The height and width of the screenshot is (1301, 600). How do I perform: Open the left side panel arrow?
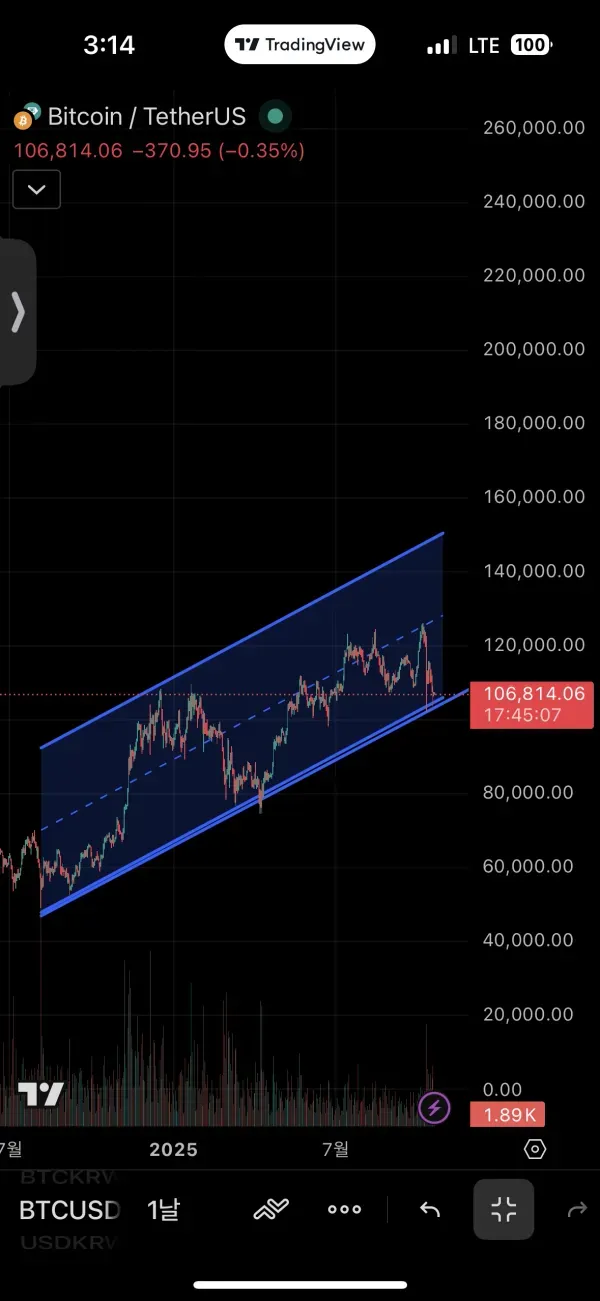point(17,312)
